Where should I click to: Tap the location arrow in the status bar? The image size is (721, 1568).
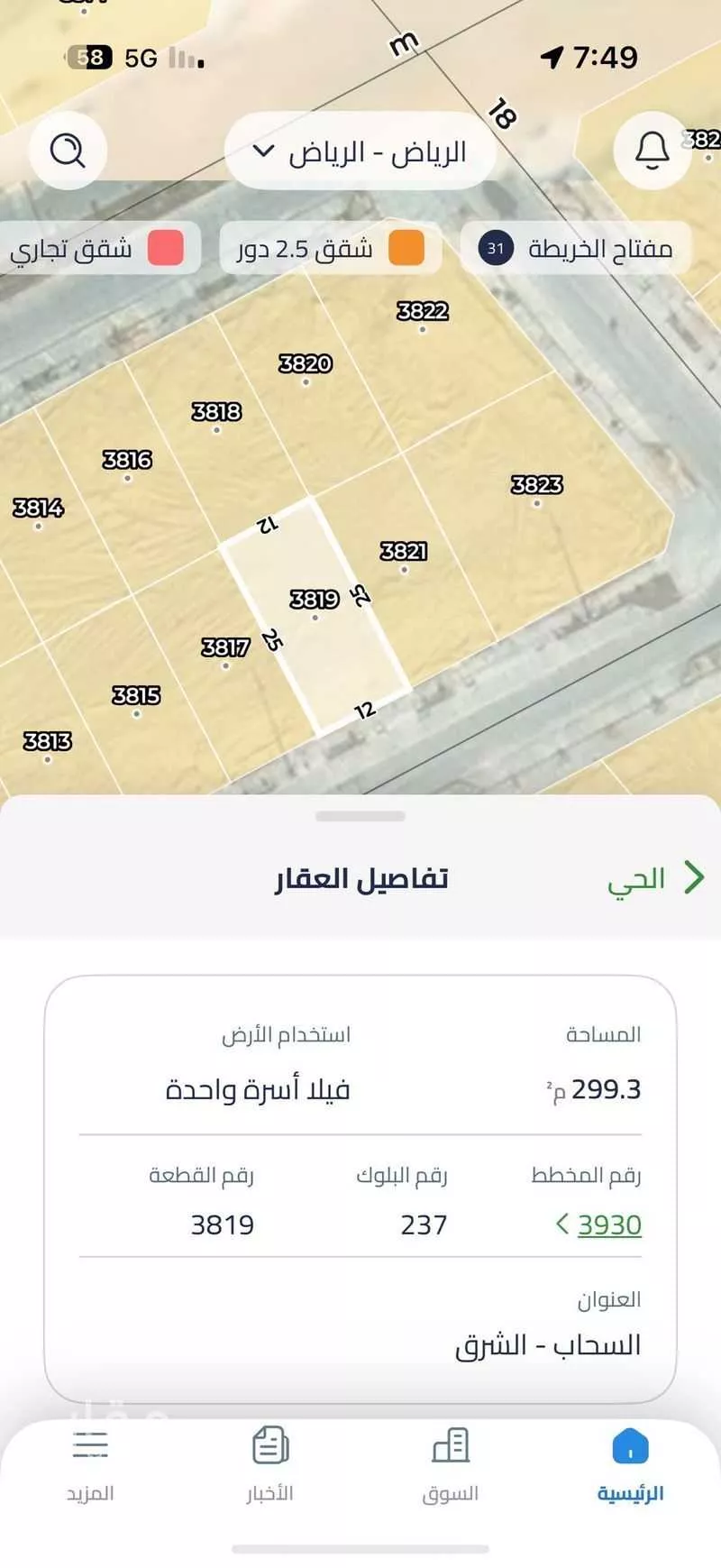551,55
